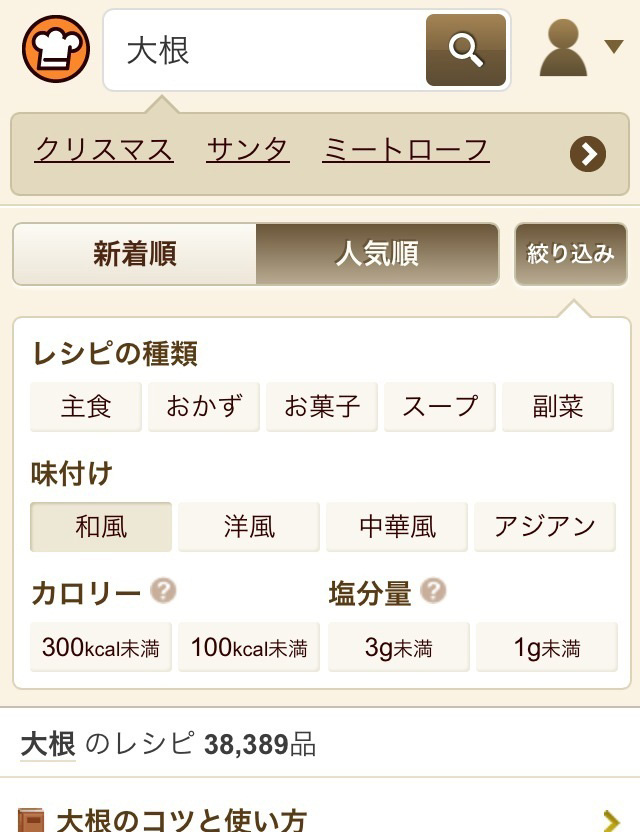Select the 洋風 seasoning filter

click(249, 527)
